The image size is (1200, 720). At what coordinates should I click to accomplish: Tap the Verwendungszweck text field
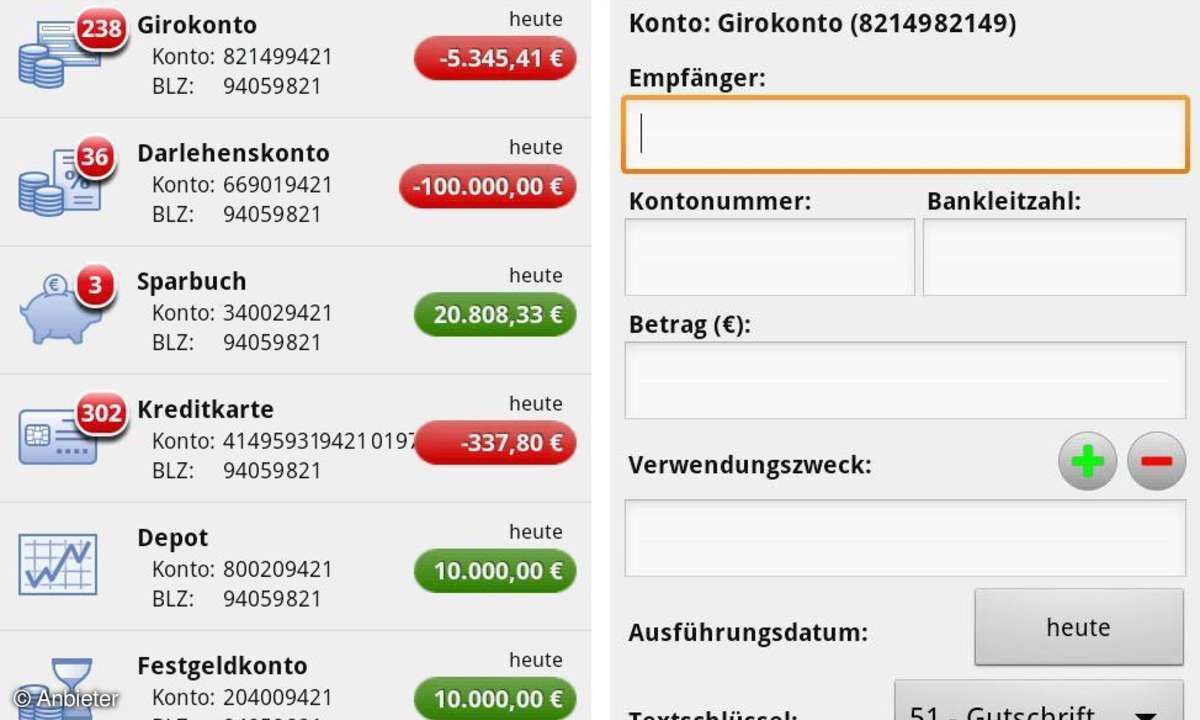coord(905,538)
